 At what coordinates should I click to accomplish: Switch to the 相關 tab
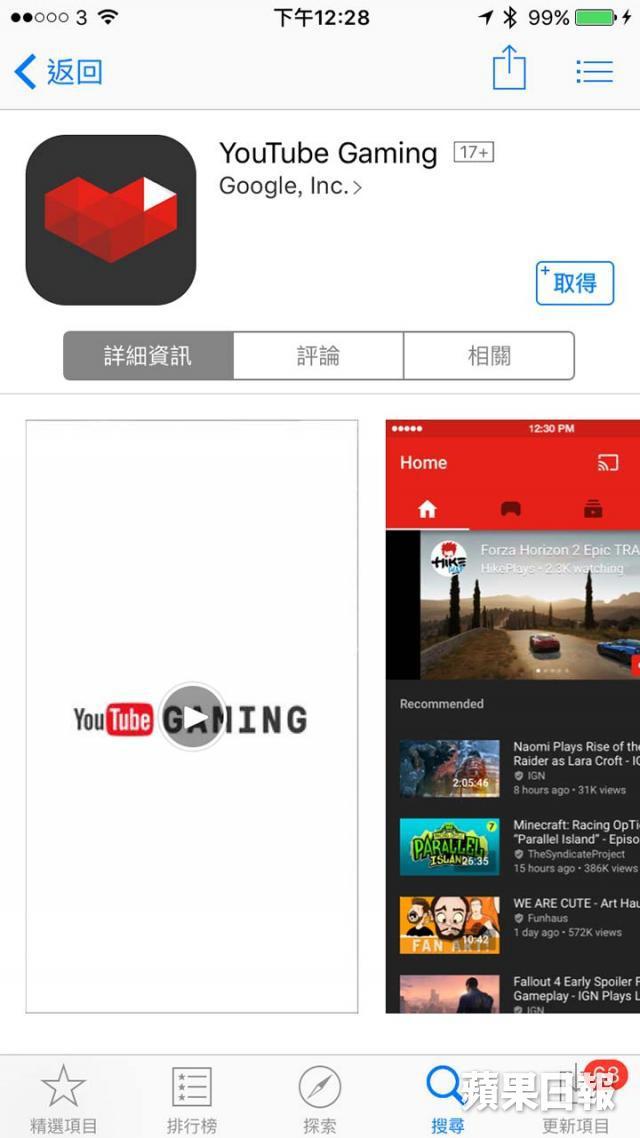489,356
